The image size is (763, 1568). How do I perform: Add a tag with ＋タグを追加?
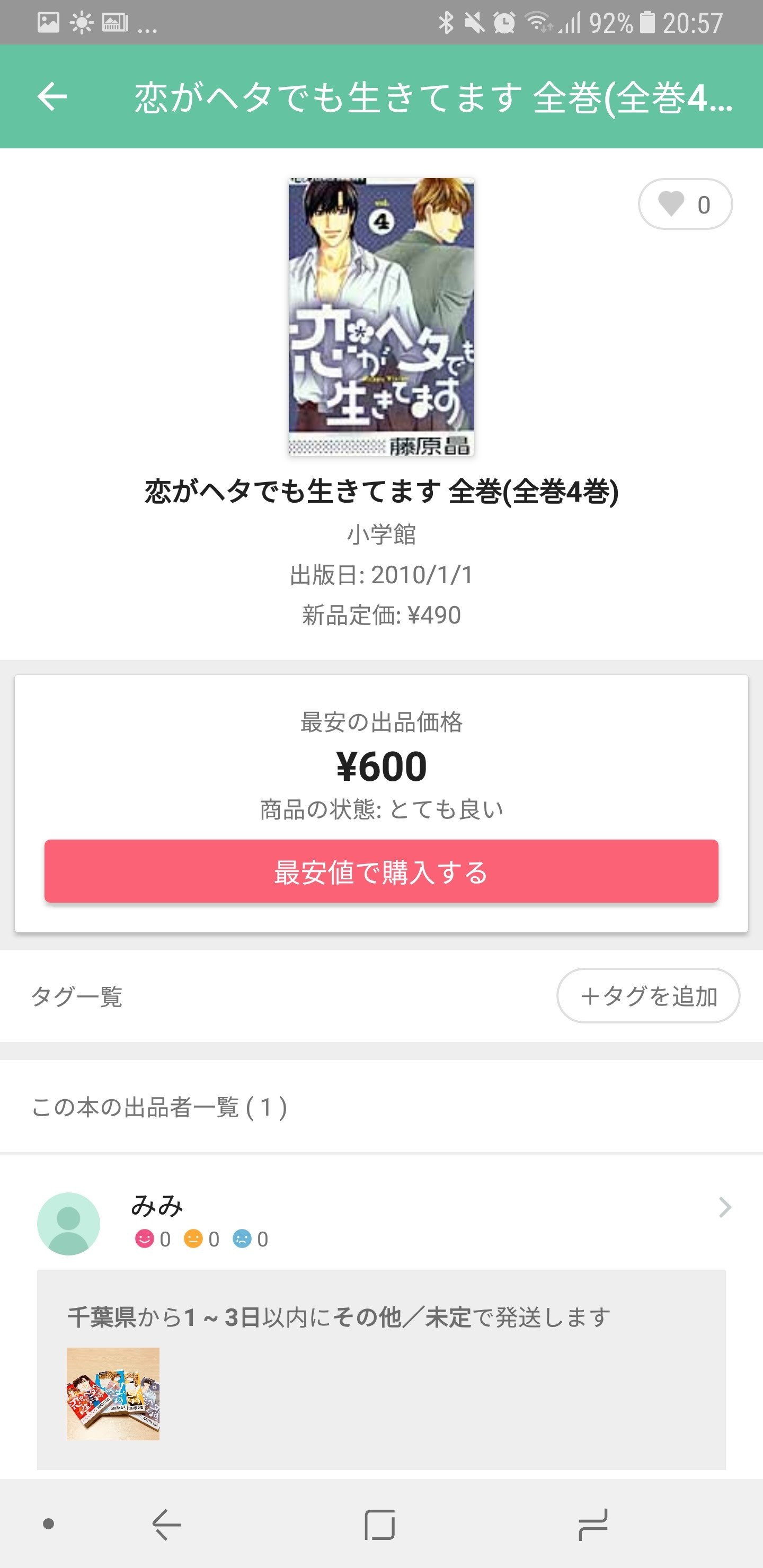[648, 996]
